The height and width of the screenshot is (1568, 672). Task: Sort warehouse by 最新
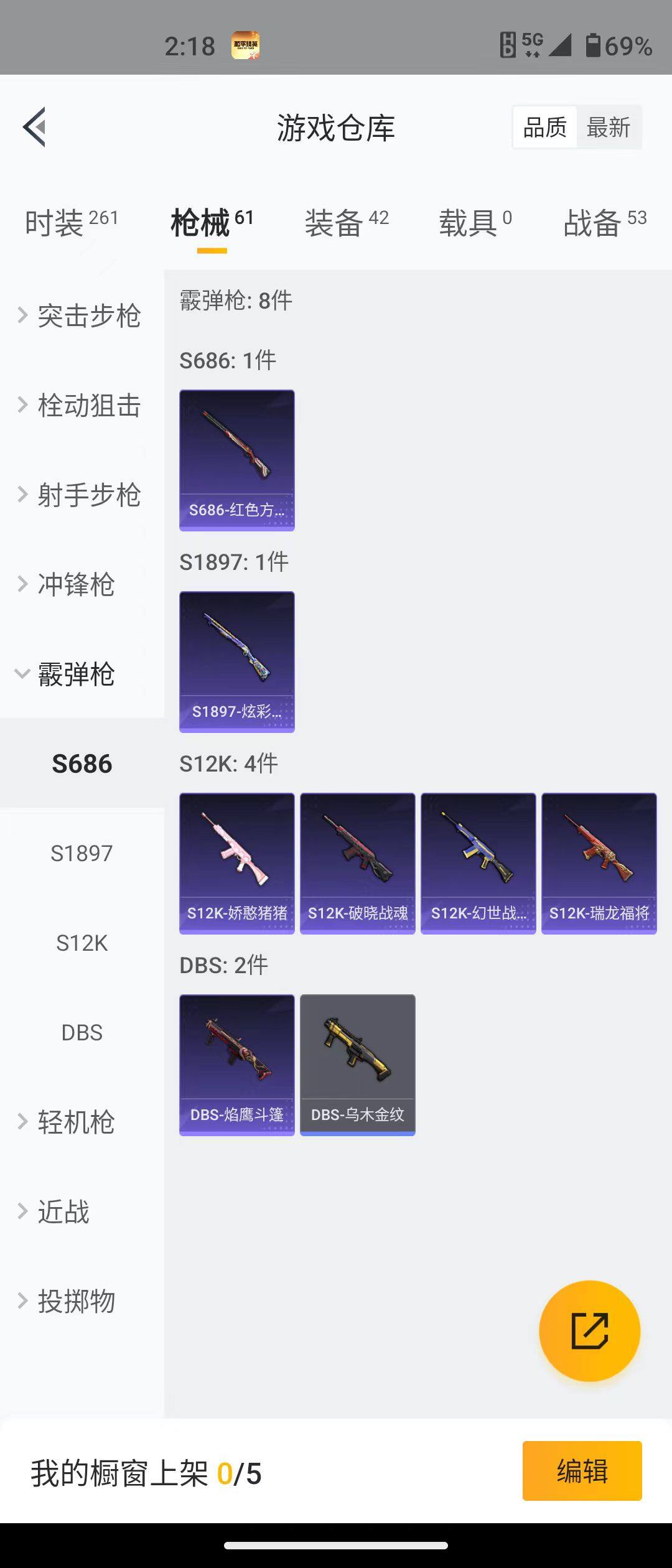pos(608,128)
